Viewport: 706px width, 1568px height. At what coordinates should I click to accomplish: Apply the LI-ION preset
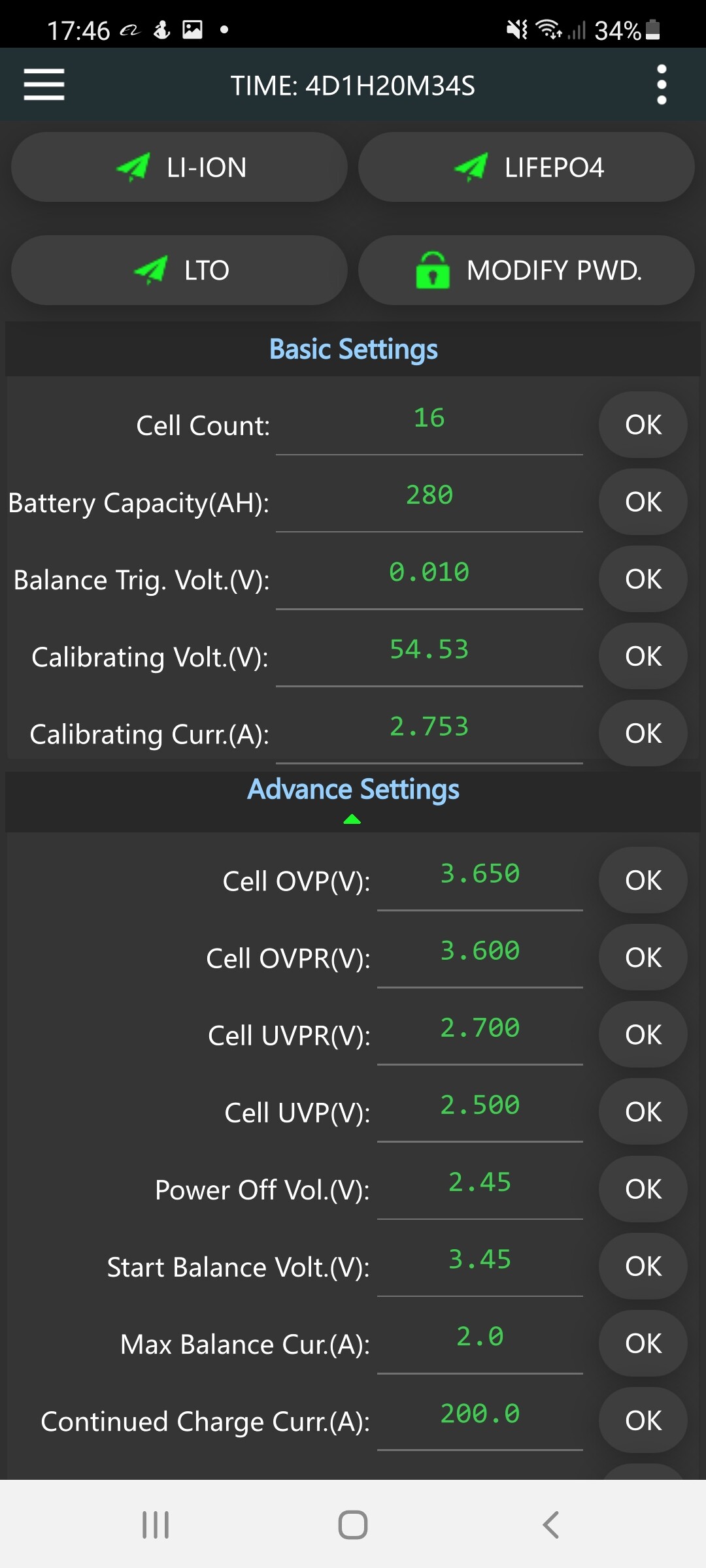click(179, 167)
